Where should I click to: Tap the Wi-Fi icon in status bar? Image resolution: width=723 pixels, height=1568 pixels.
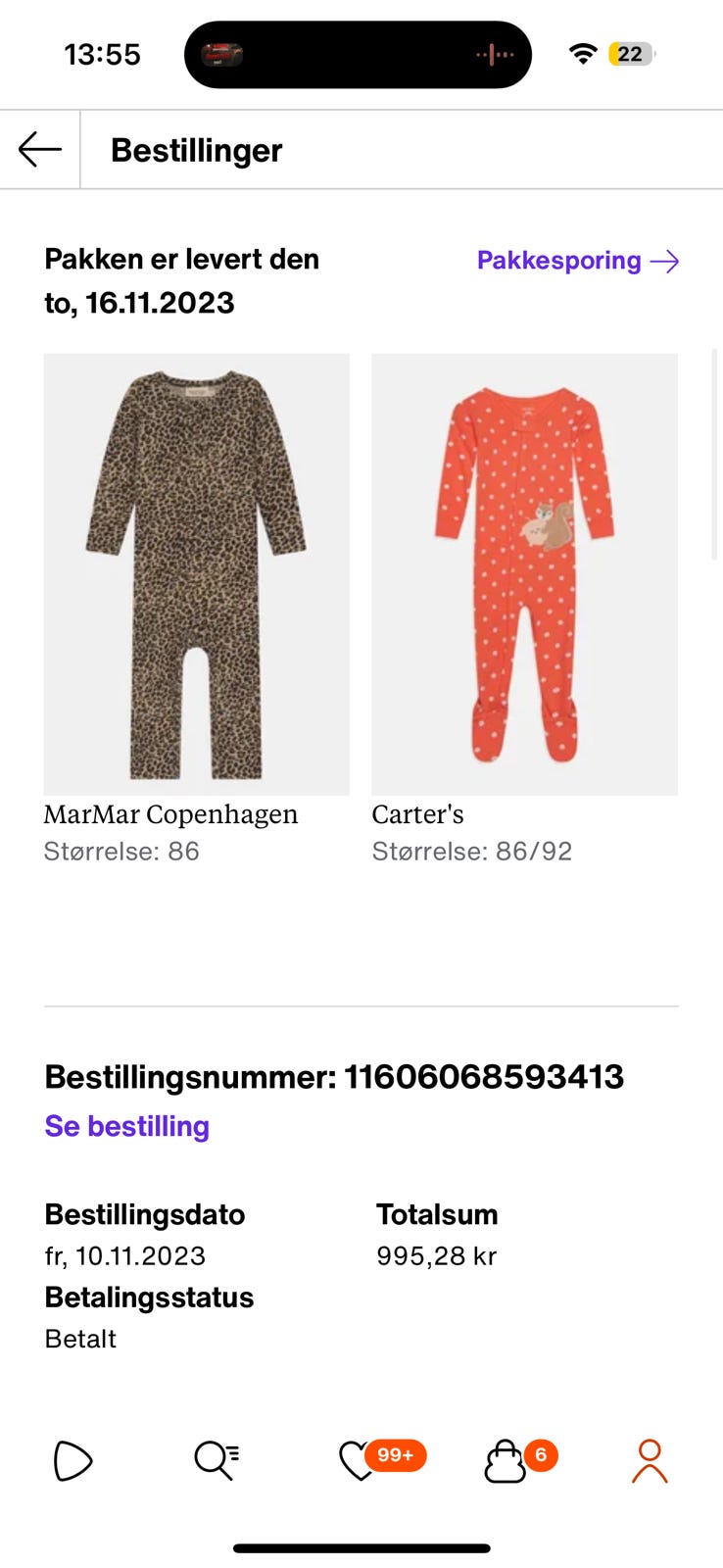click(583, 54)
